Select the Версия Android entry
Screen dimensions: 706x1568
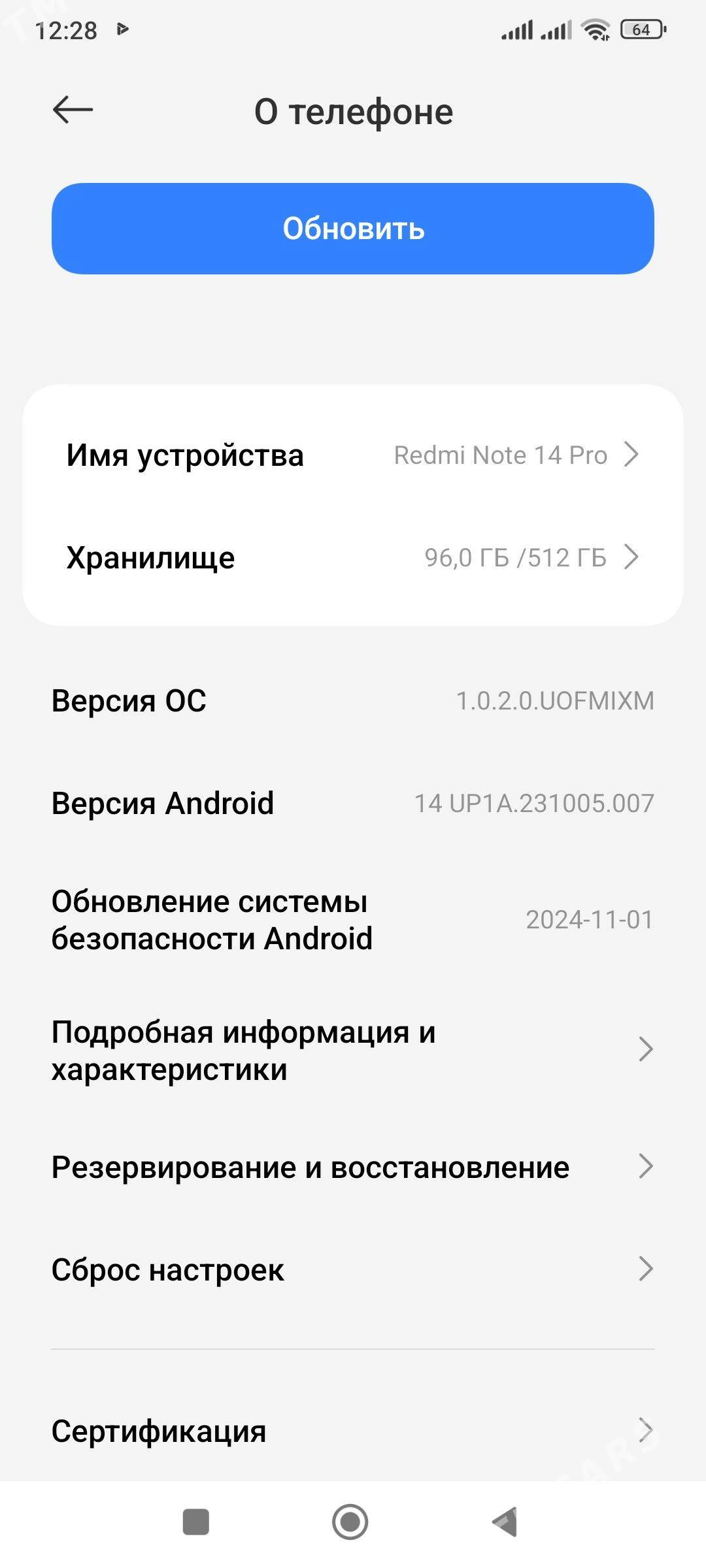point(353,804)
